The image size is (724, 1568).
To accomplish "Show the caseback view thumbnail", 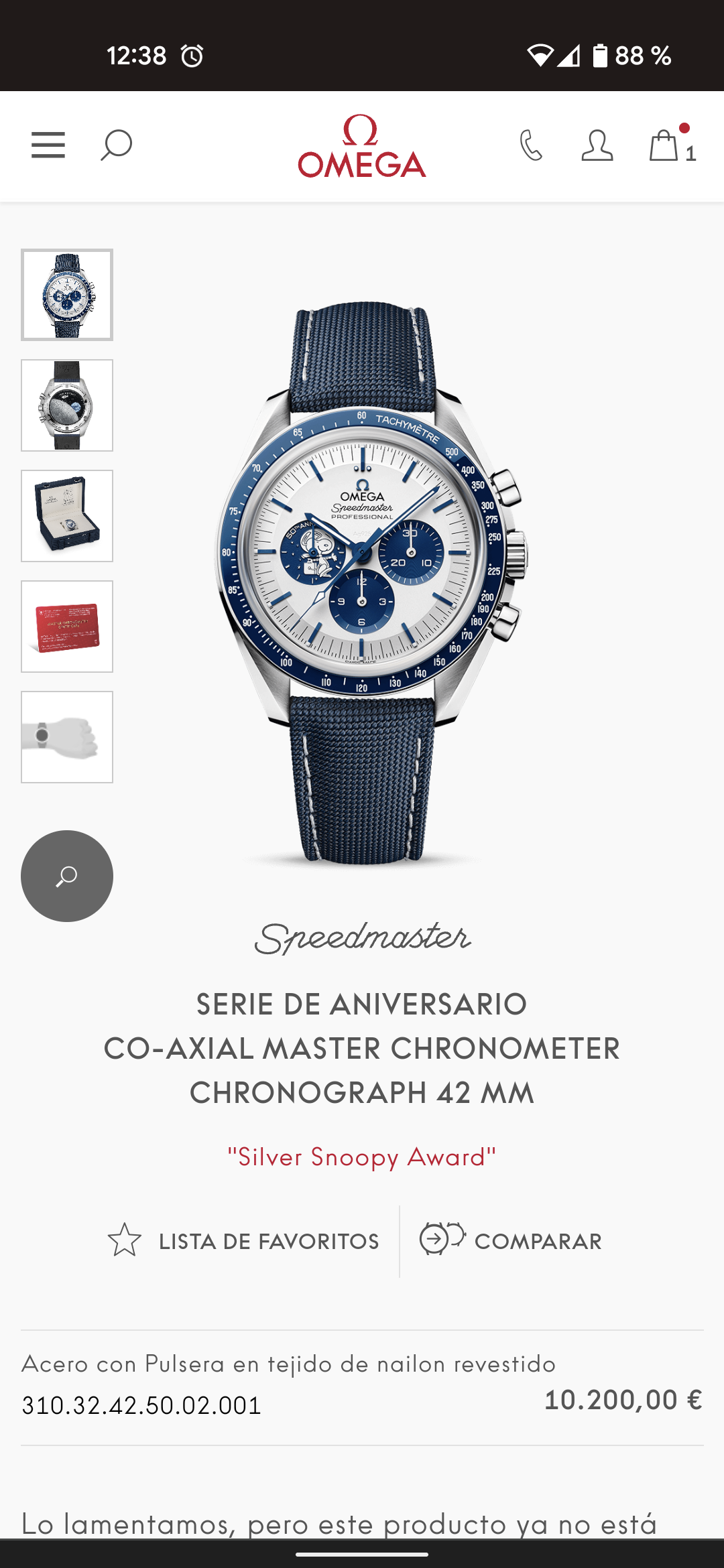I will click(67, 405).
